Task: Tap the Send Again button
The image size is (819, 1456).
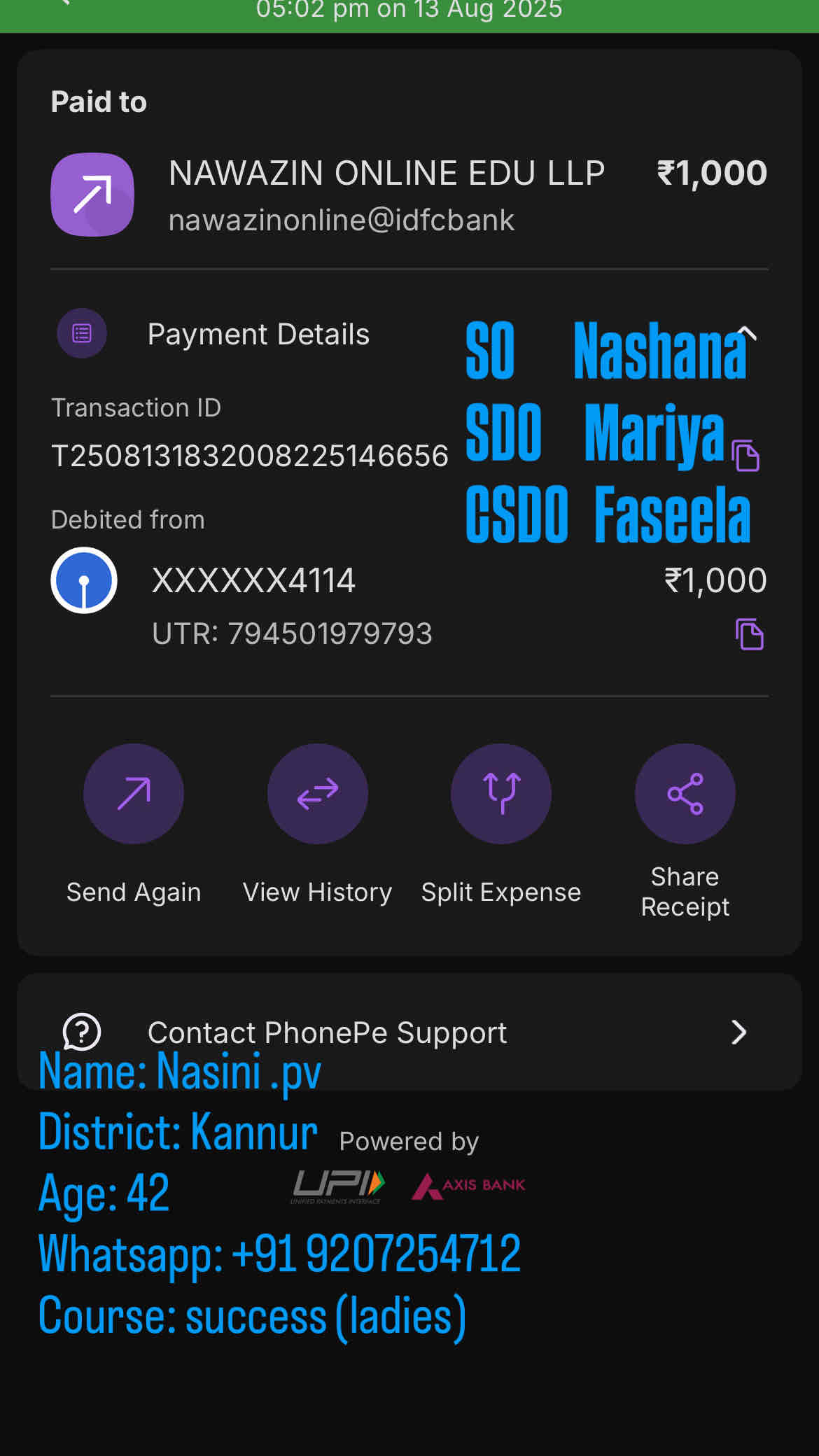Action: point(133,794)
